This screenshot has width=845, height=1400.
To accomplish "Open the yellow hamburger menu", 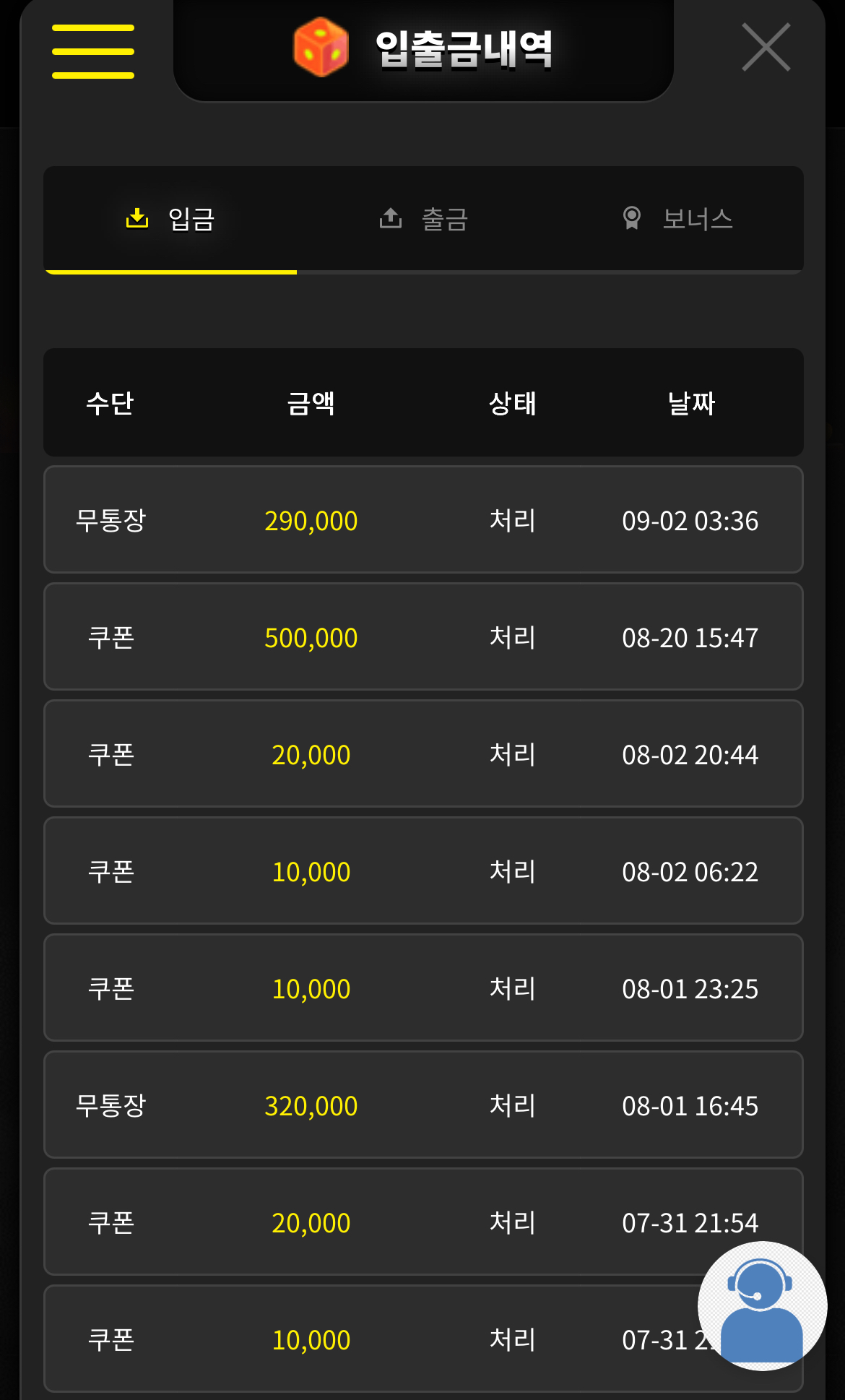I will (93, 51).
